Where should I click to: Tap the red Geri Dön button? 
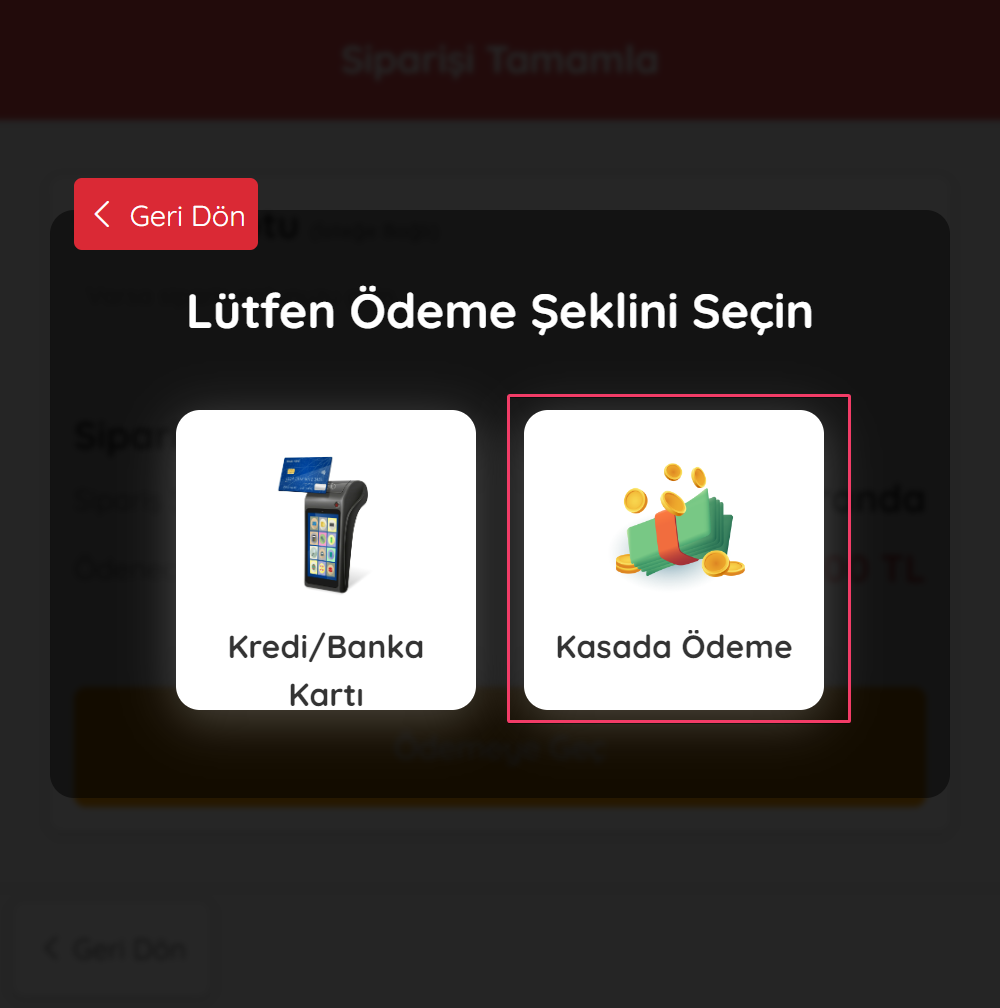coord(166,214)
